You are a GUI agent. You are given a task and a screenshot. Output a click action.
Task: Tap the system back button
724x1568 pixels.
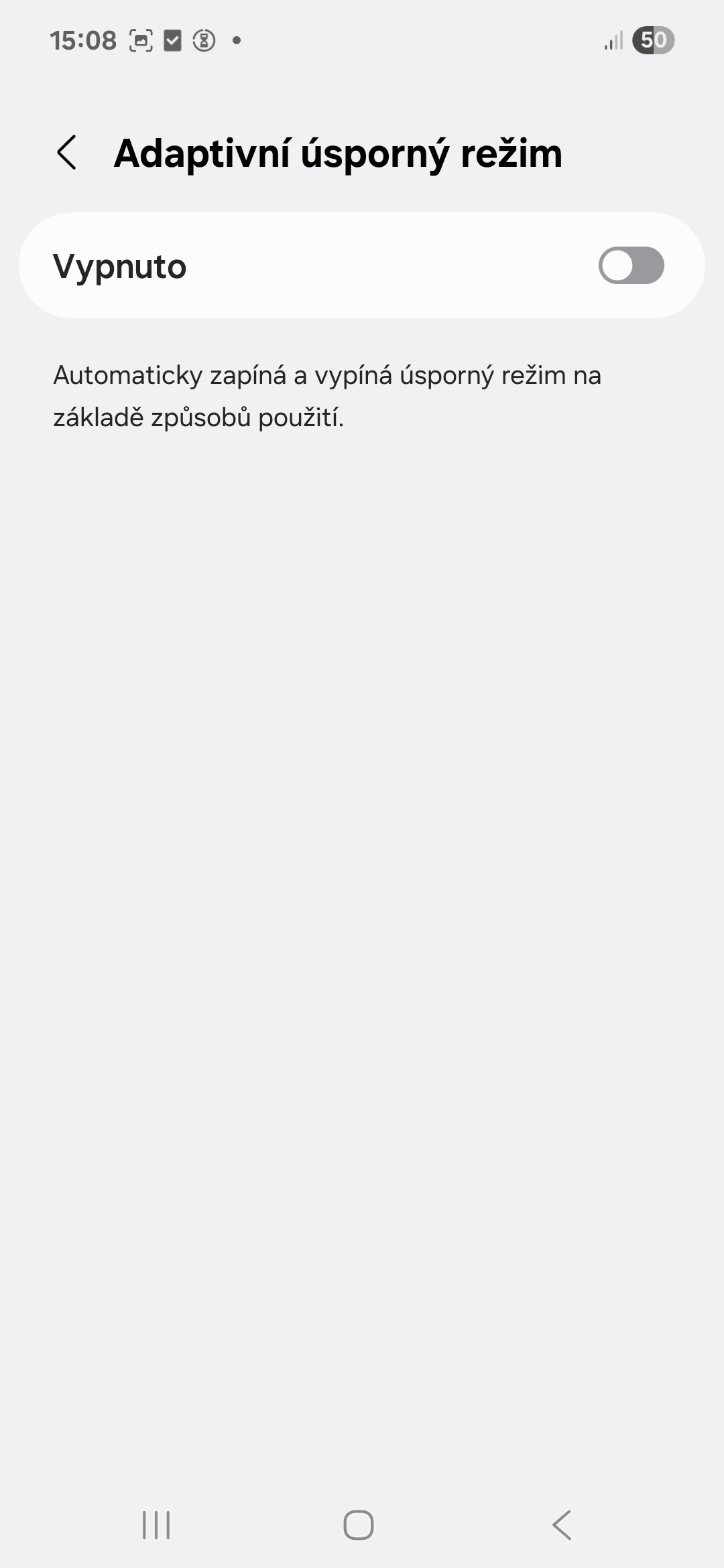562,1525
